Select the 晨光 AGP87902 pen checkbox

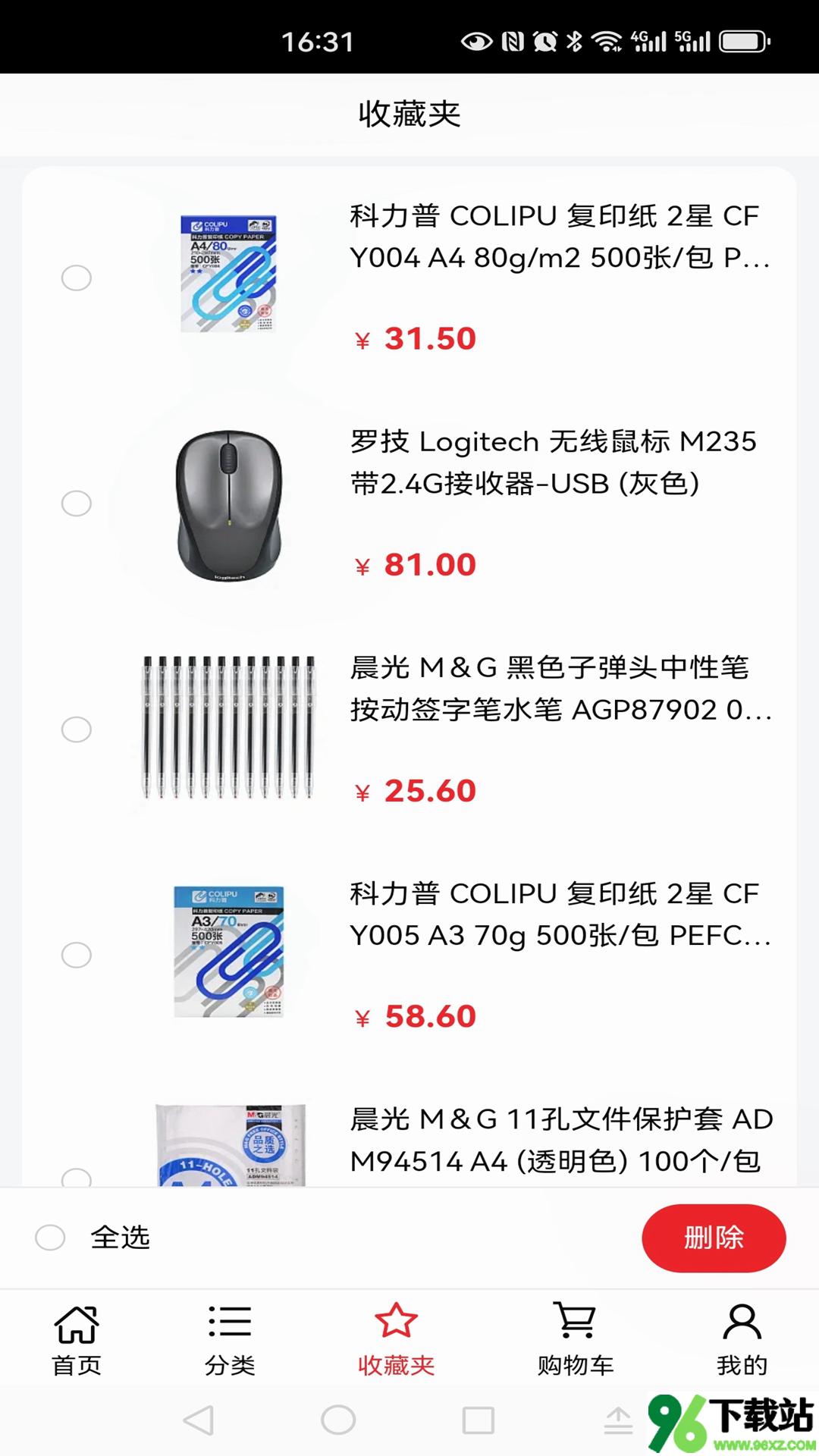pos(76,729)
